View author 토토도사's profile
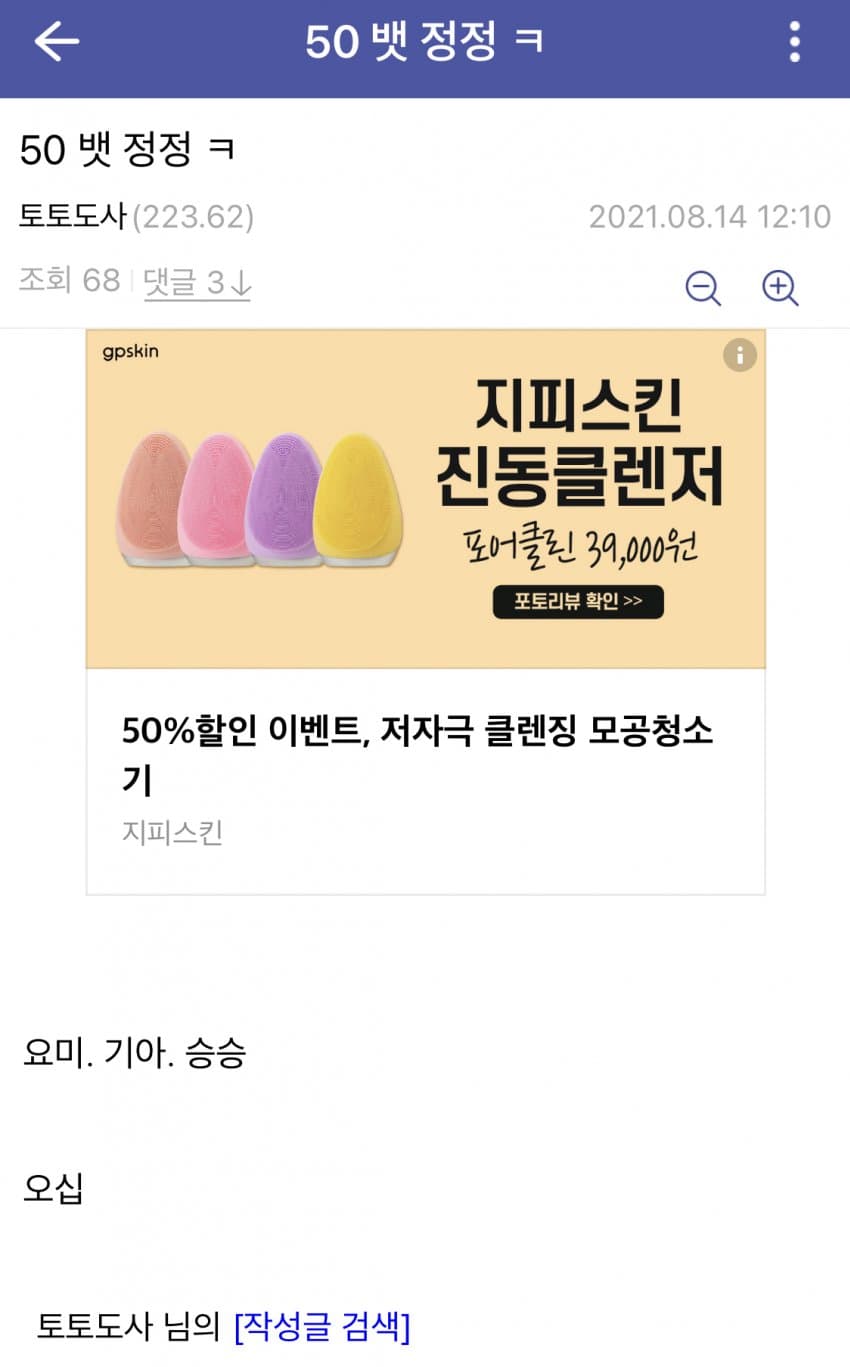 pyautogui.click(x=72, y=216)
